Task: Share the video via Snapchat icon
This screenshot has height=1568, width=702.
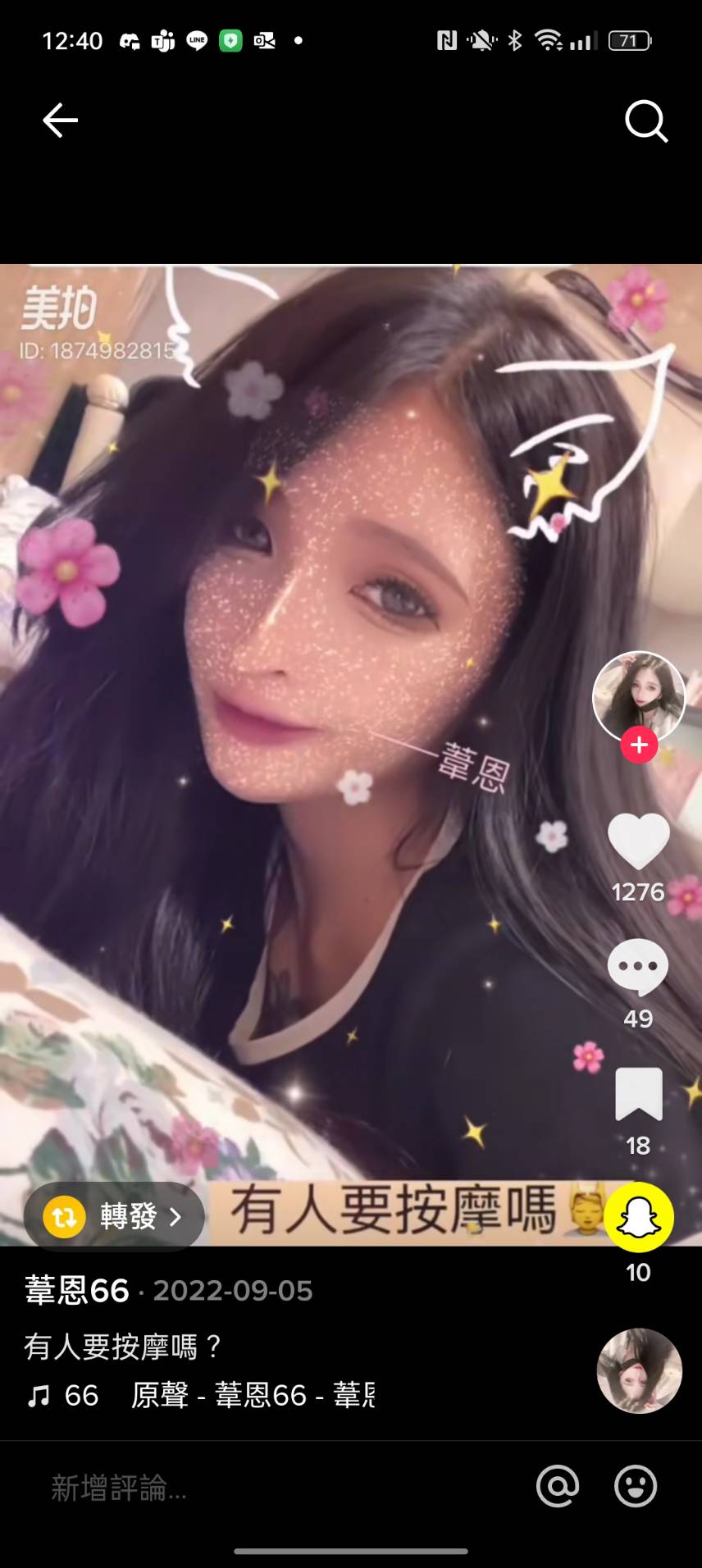Action: click(638, 1218)
